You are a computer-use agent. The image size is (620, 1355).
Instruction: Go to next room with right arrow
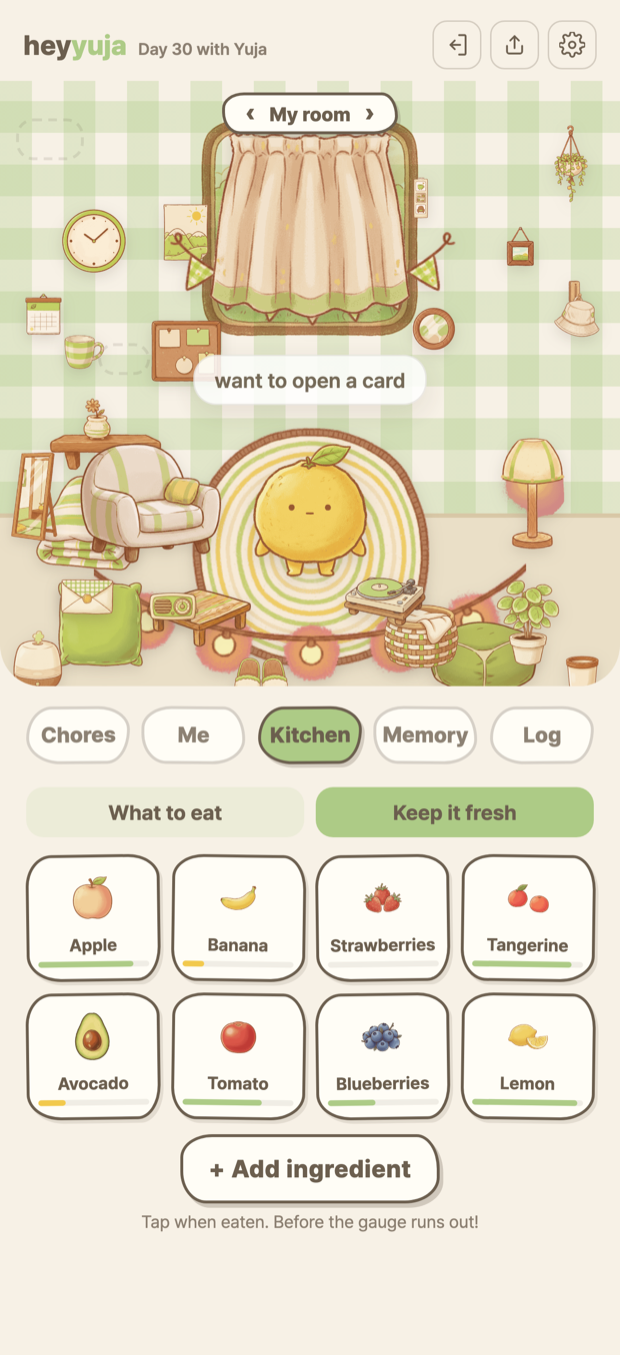click(x=369, y=115)
